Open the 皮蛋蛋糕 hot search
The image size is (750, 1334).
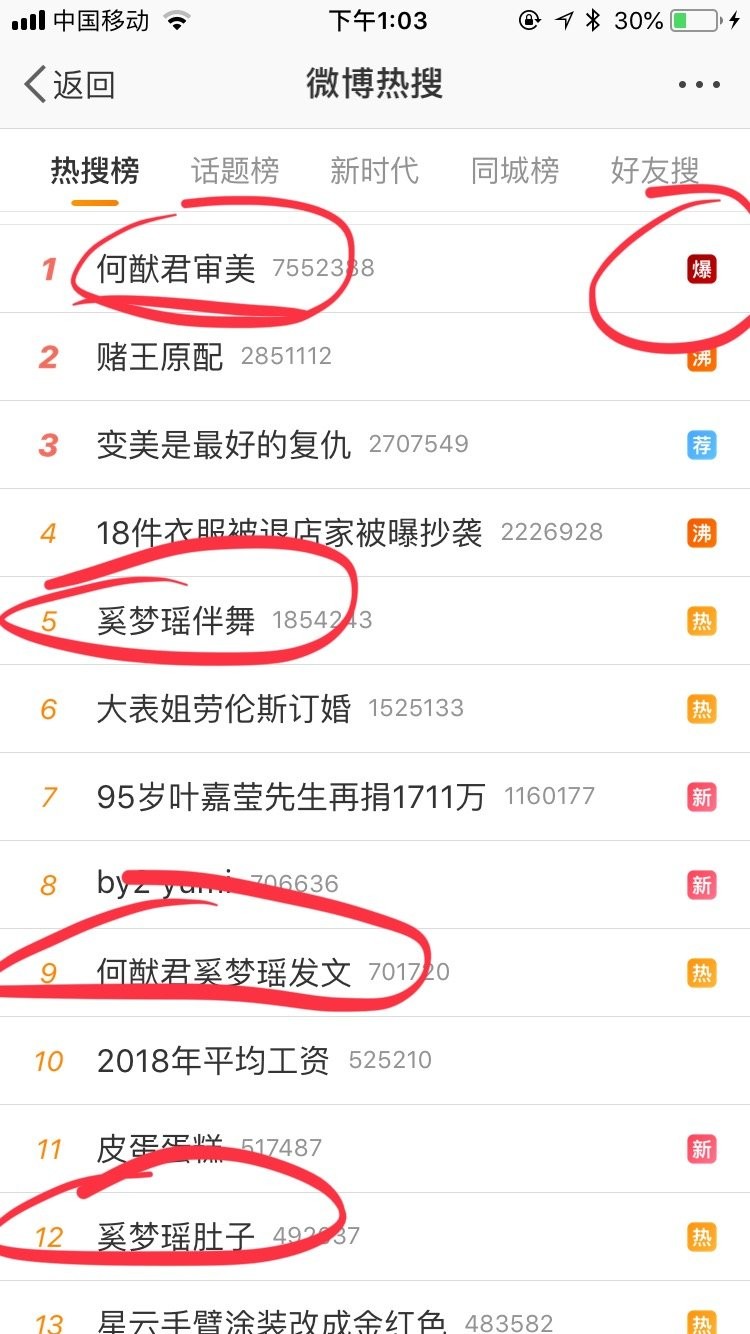[x=160, y=1149]
